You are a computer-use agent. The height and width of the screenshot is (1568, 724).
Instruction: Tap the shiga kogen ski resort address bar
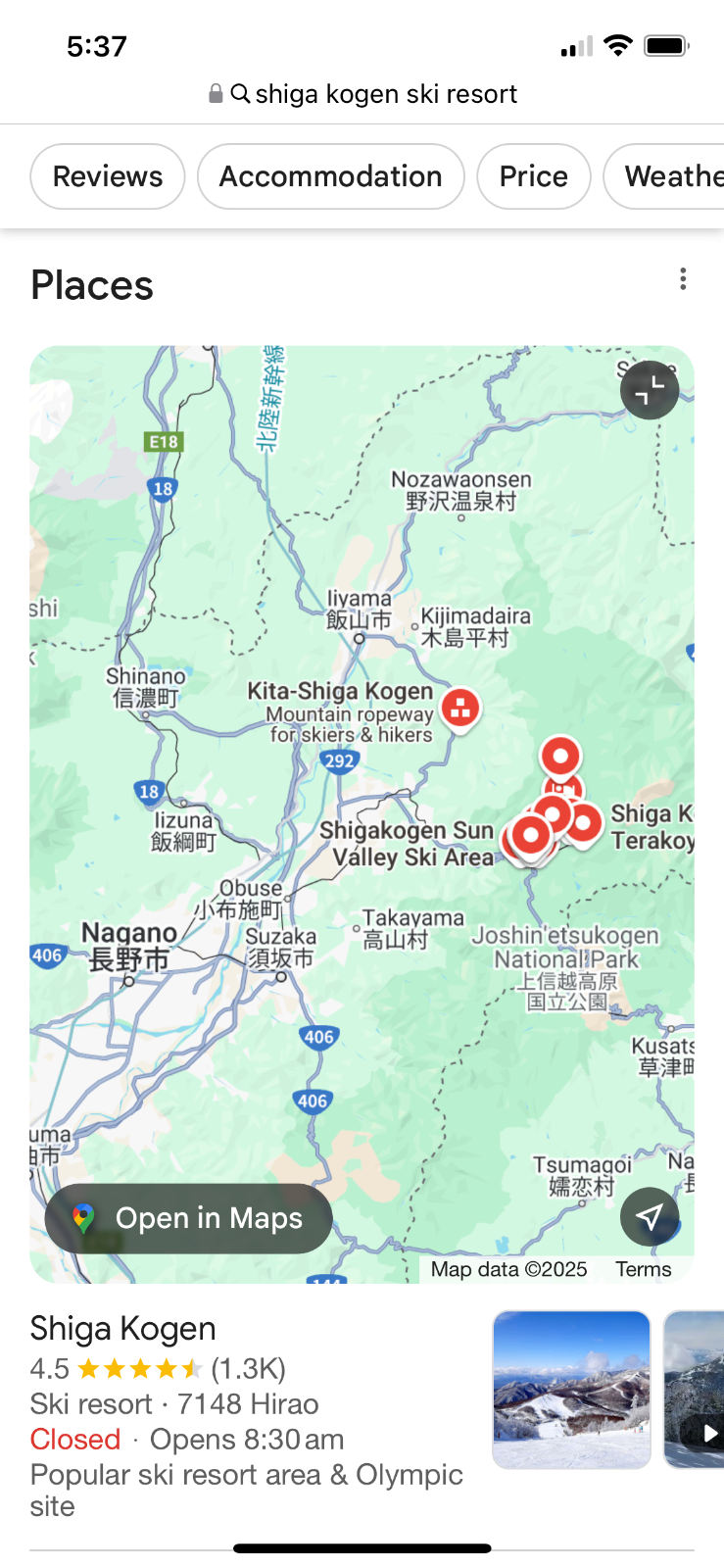(362, 94)
